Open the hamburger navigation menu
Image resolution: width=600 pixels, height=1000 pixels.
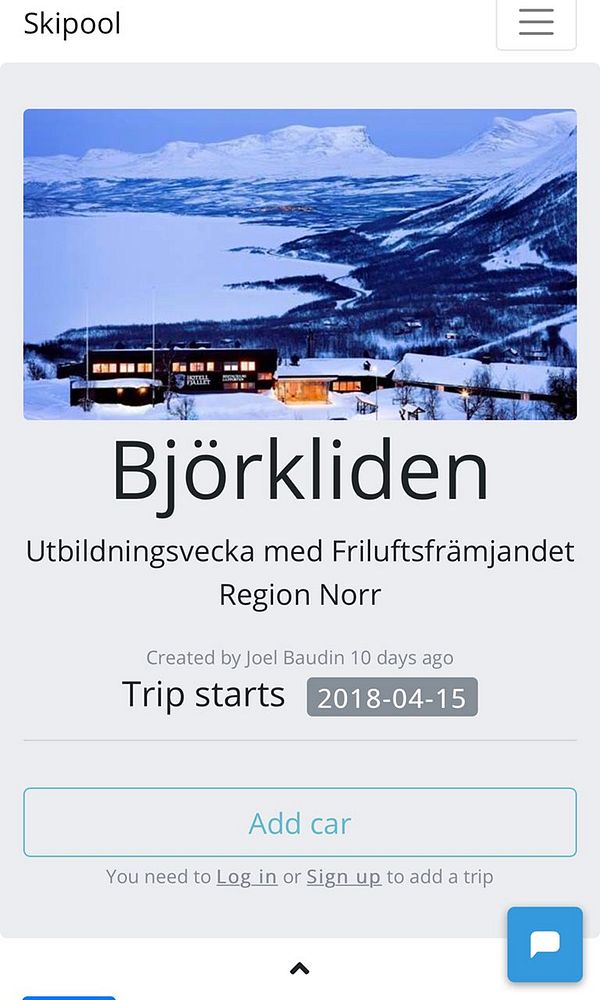536,22
